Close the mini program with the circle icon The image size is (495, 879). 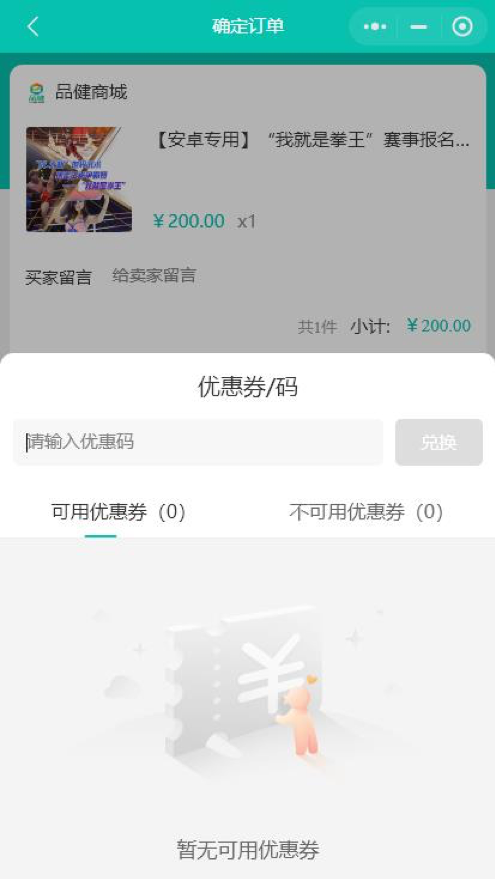click(x=462, y=26)
